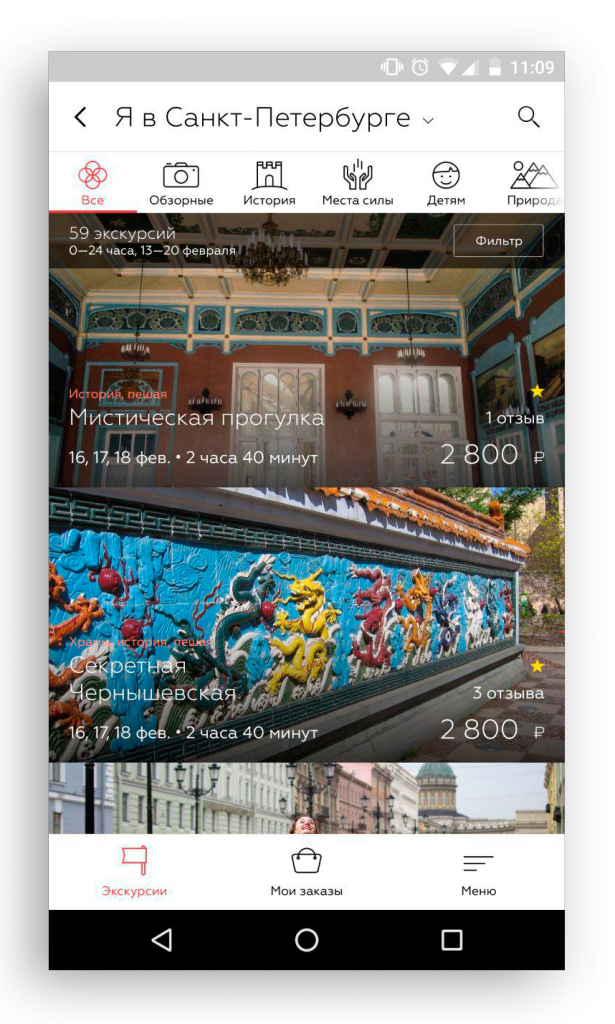Go back using the top arrow
This screenshot has height=1024, width=615.
81,117
